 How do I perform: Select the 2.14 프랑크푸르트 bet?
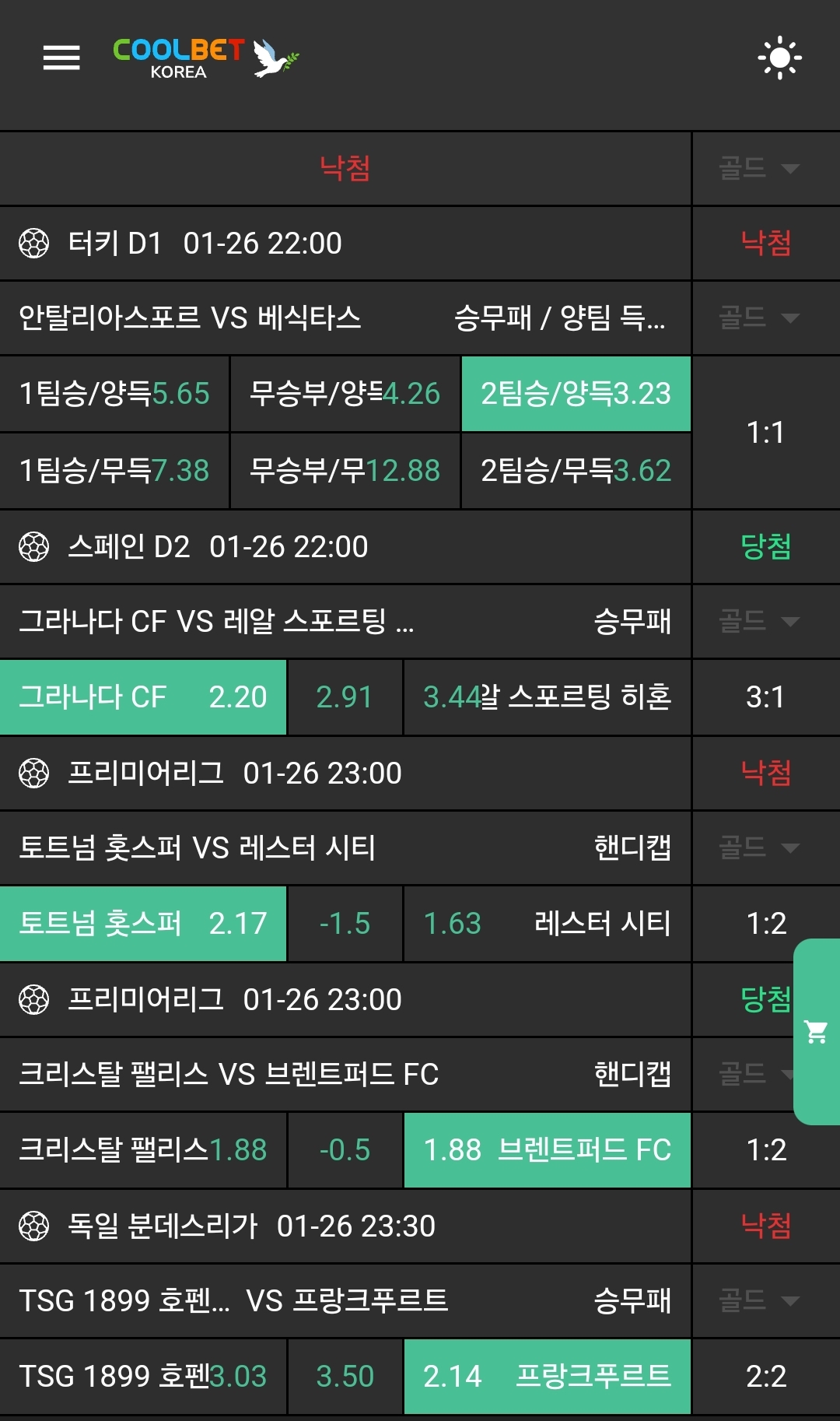(548, 1377)
